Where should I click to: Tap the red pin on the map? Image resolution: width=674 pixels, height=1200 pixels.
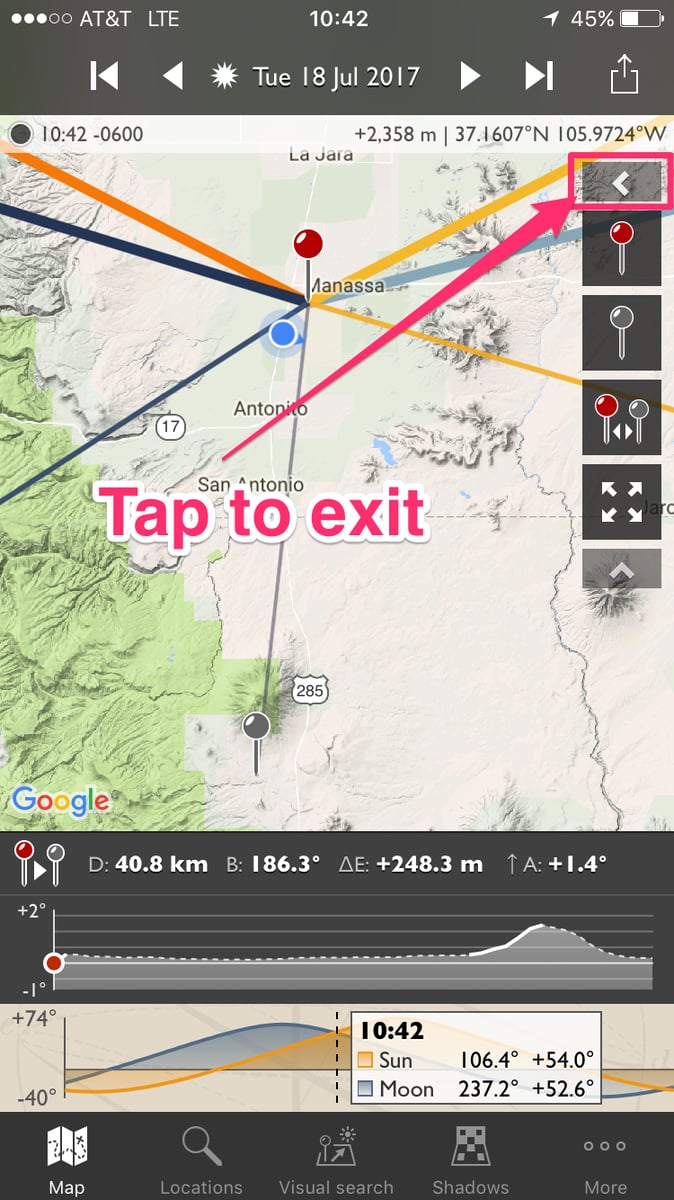tap(308, 244)
